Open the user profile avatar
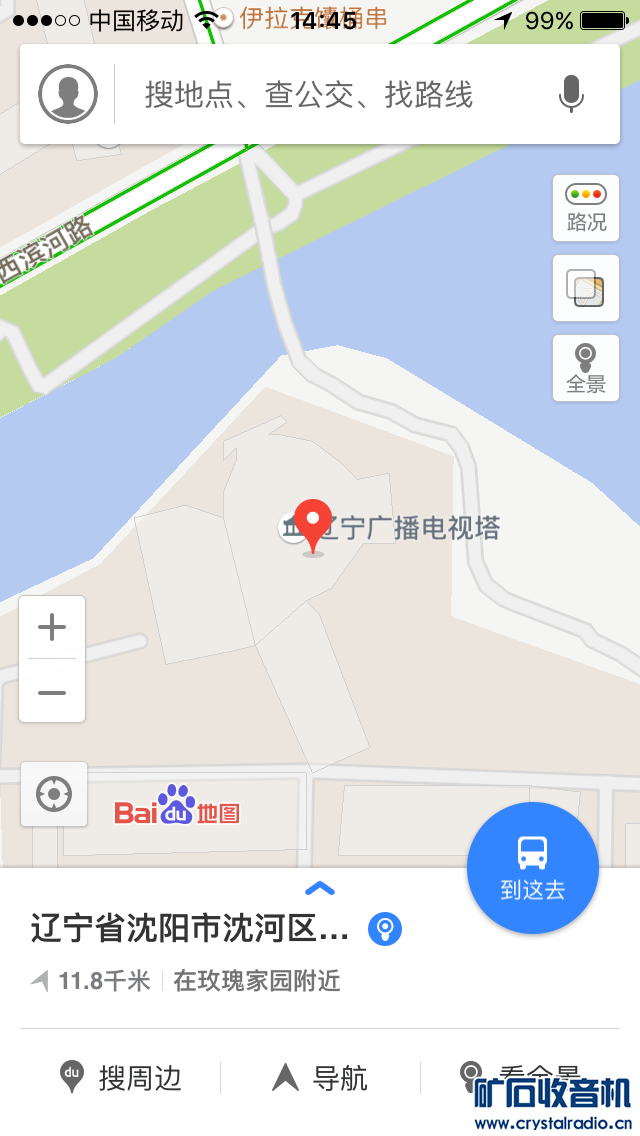This screenshot has width=640, height=1136. click(x=68, y=95)
